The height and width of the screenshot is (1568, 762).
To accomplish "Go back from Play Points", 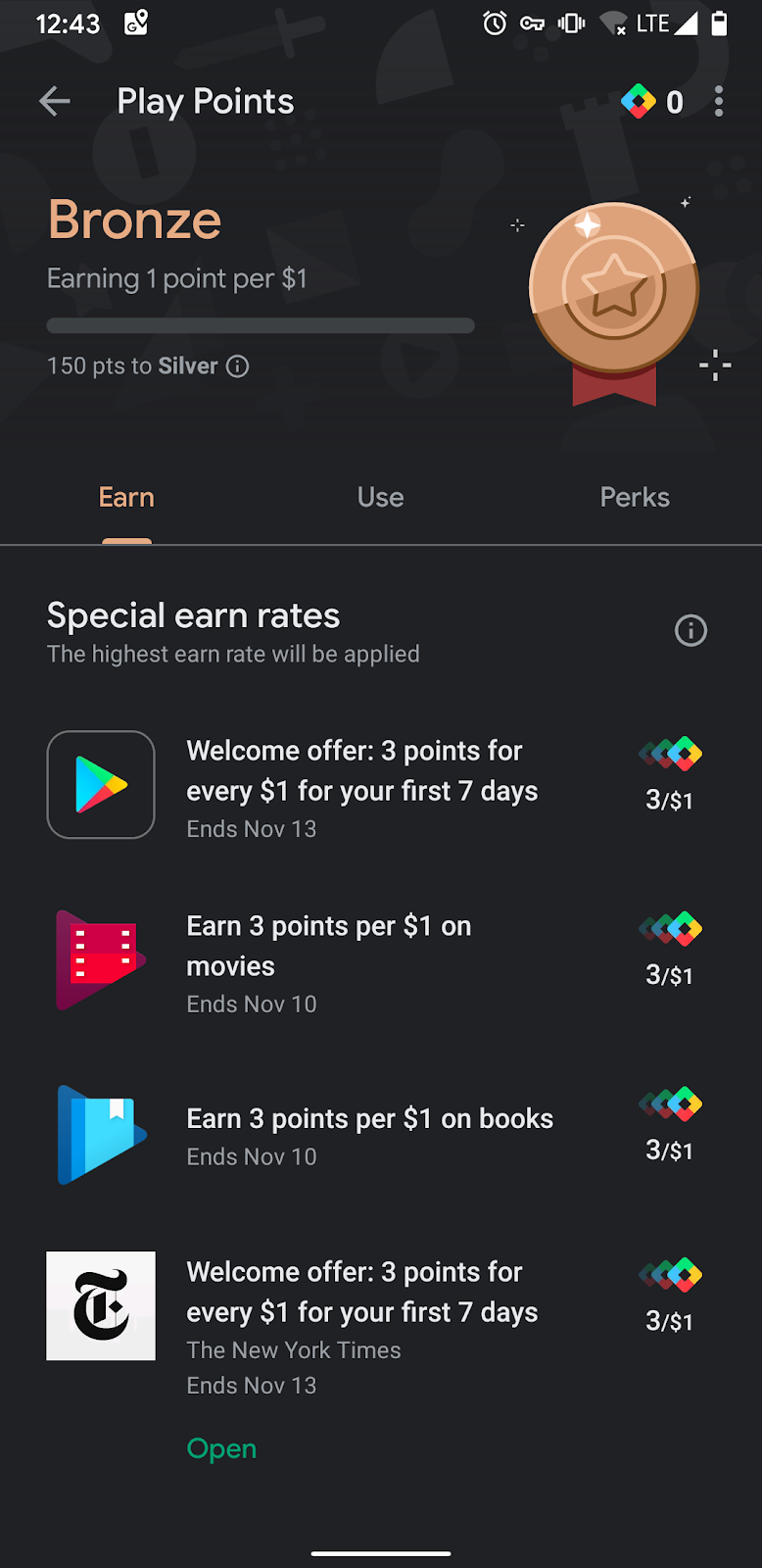I will coord(55,101).
